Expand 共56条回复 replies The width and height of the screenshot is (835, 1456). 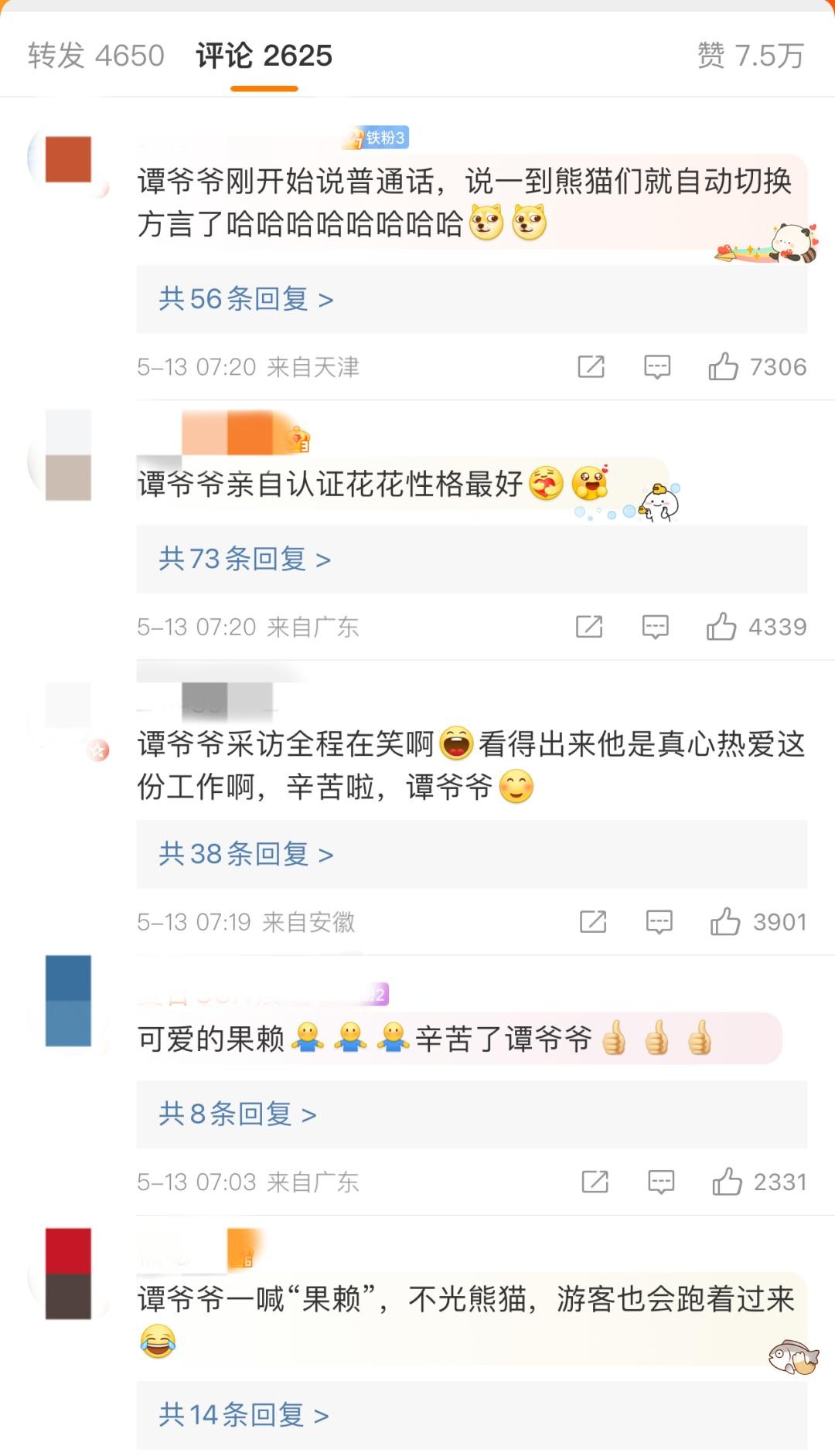pos(246,299)
